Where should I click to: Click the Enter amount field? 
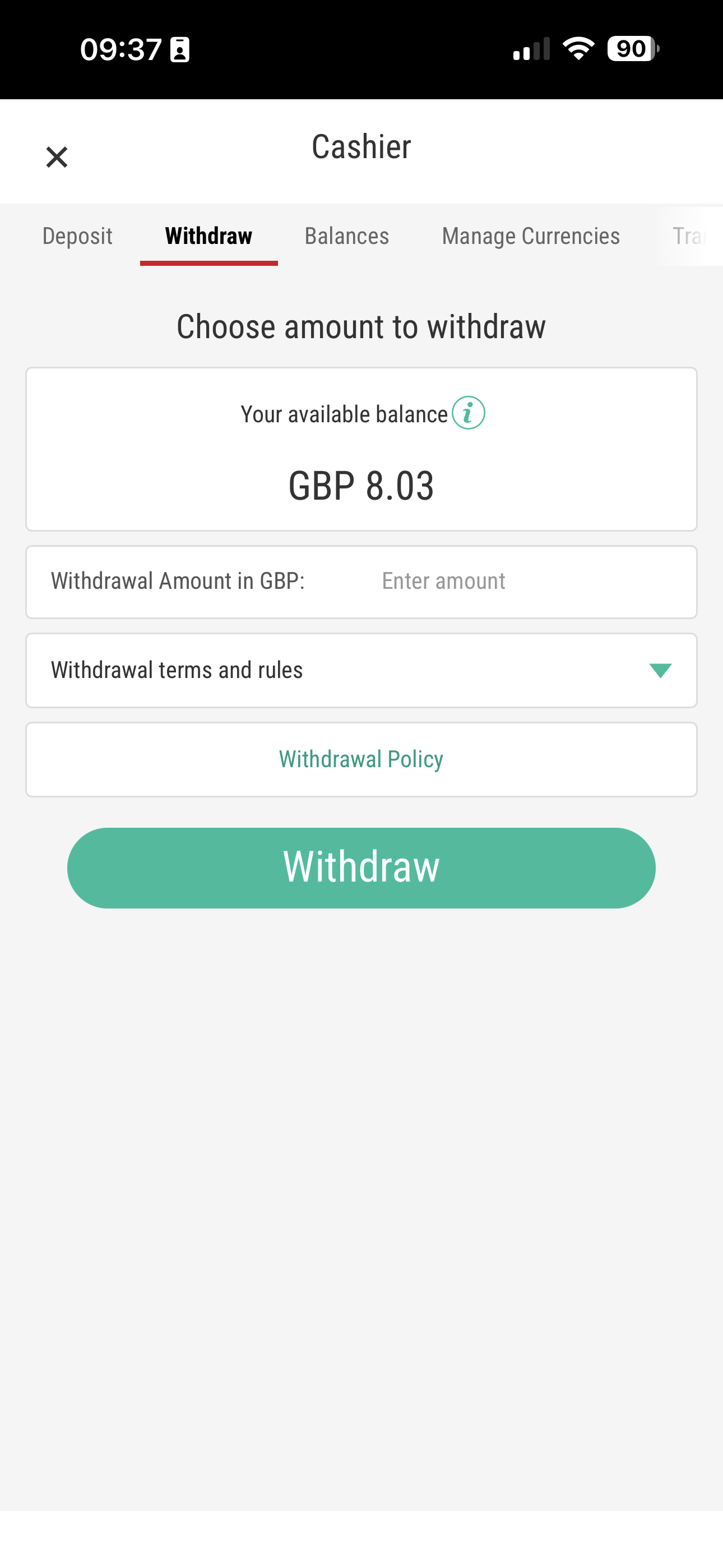pos(444,580)
